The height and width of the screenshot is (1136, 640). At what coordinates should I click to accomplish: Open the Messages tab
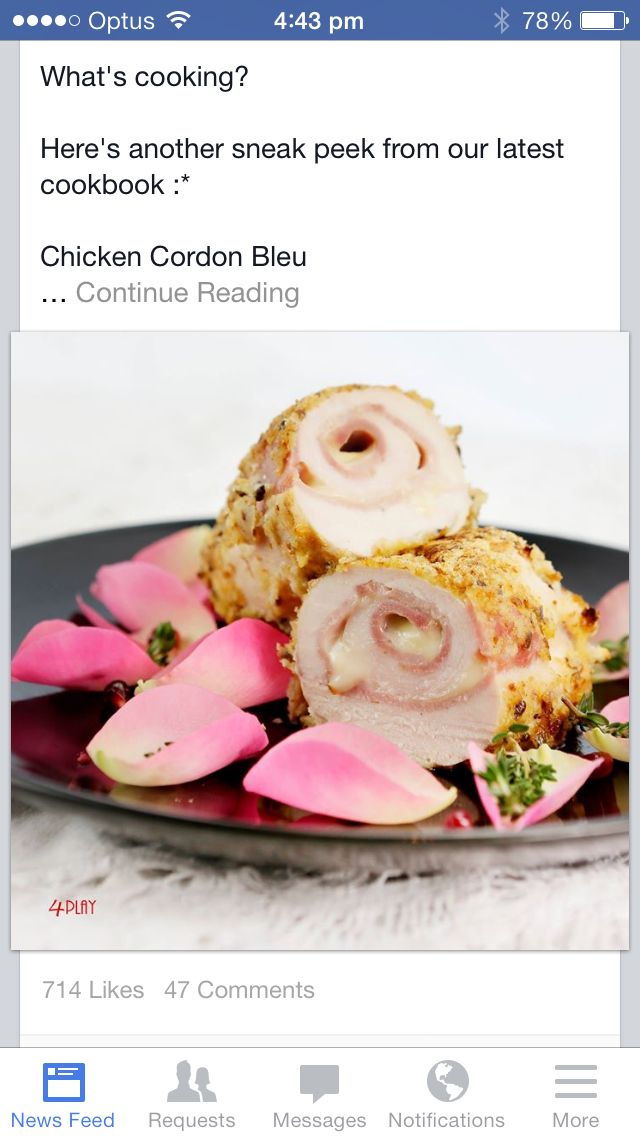tap(319, 1096)
